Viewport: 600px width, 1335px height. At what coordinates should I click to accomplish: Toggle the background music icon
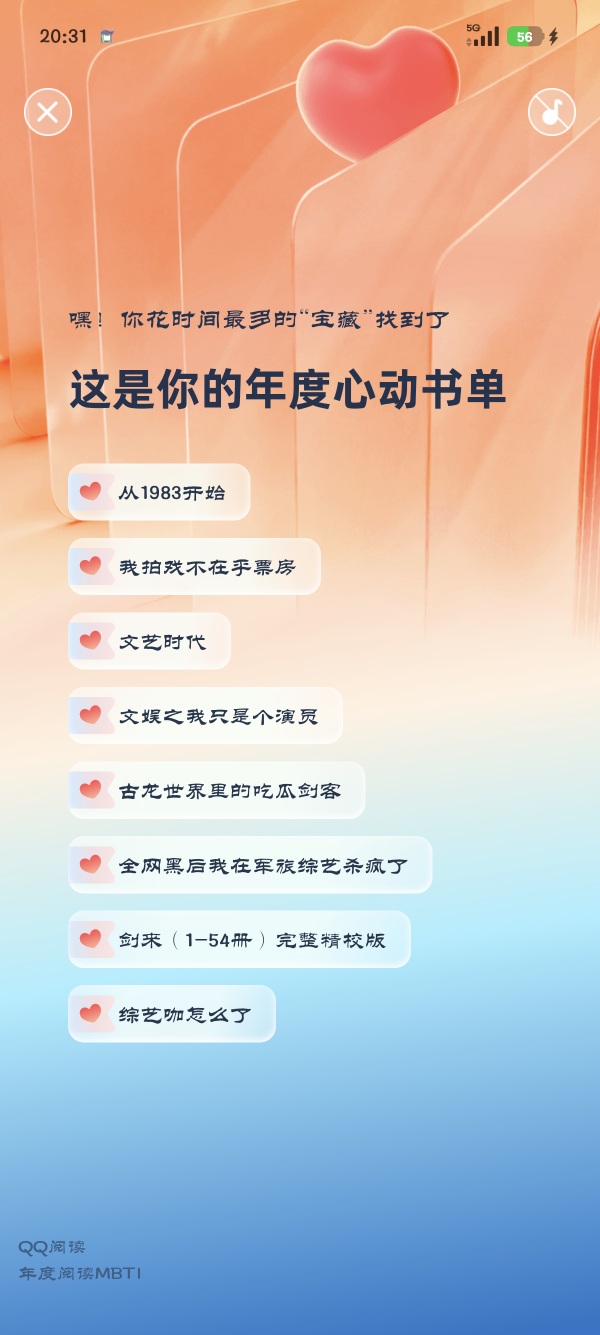point(551,111)
